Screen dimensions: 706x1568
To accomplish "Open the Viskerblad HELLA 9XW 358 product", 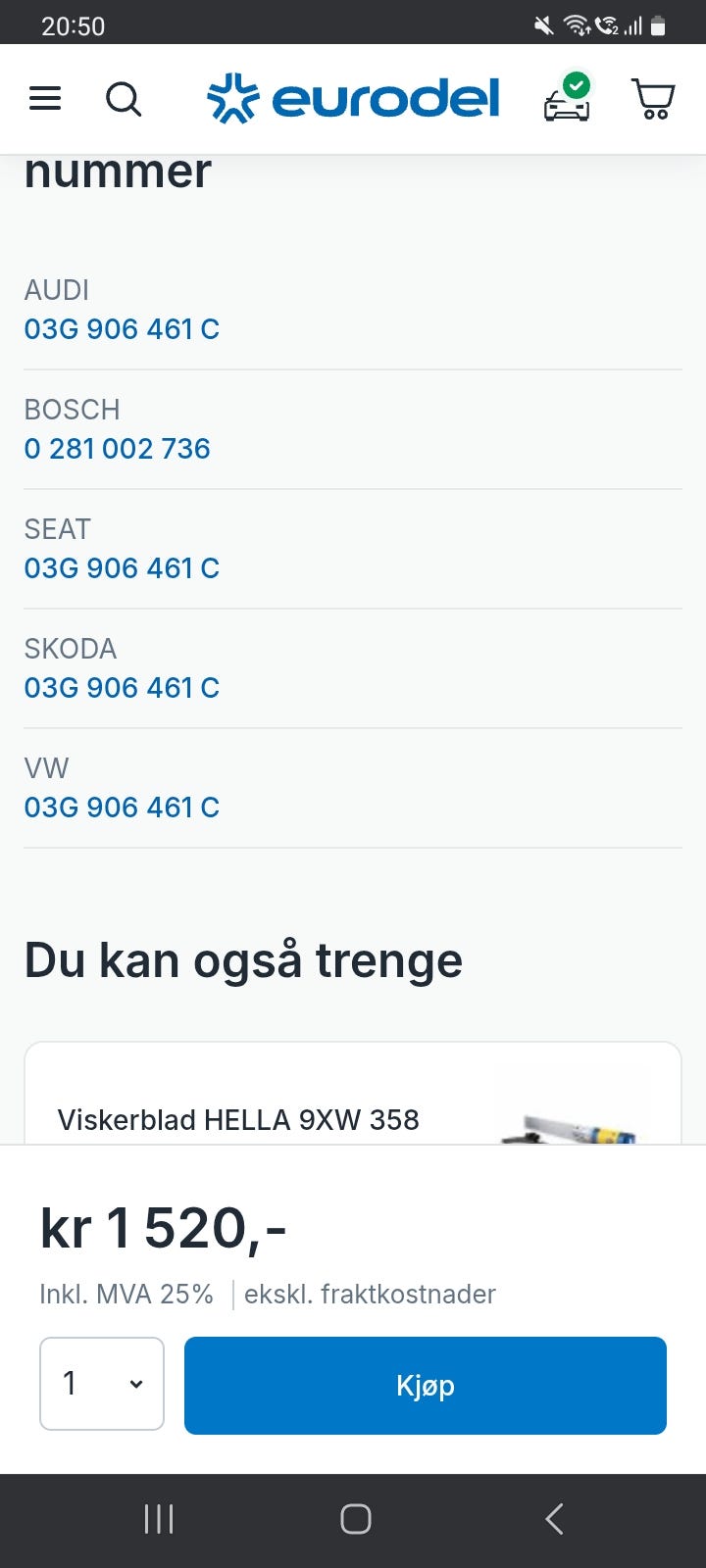I will point(240,1119).
